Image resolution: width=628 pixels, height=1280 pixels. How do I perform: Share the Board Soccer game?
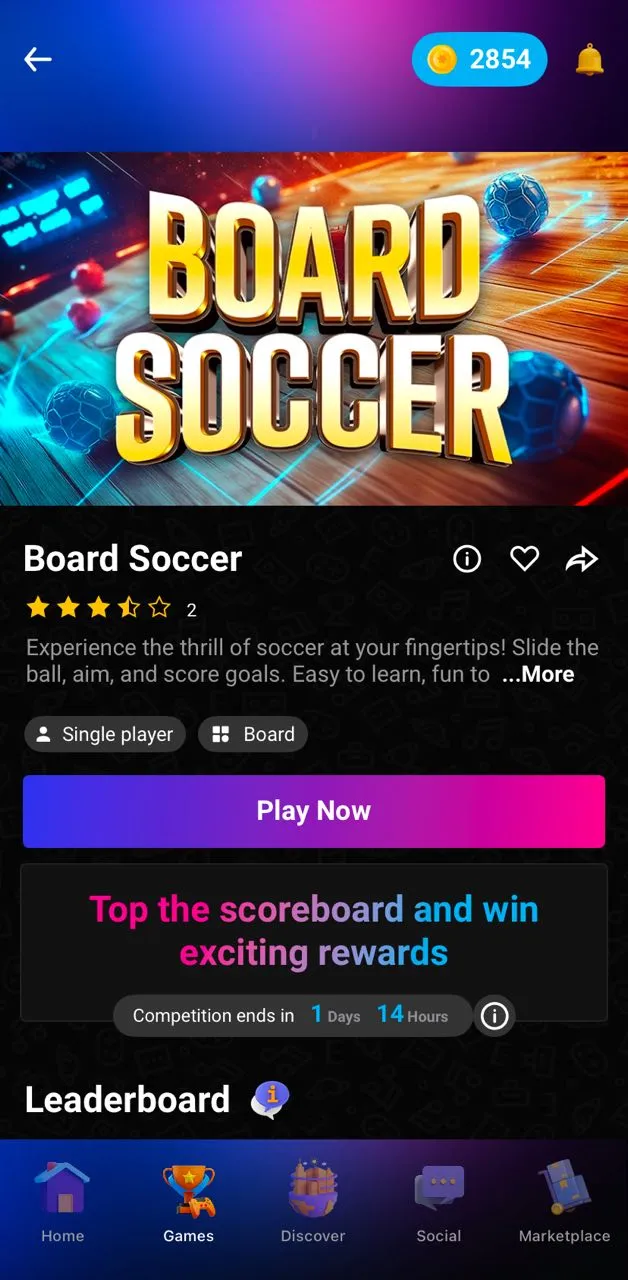582,559
